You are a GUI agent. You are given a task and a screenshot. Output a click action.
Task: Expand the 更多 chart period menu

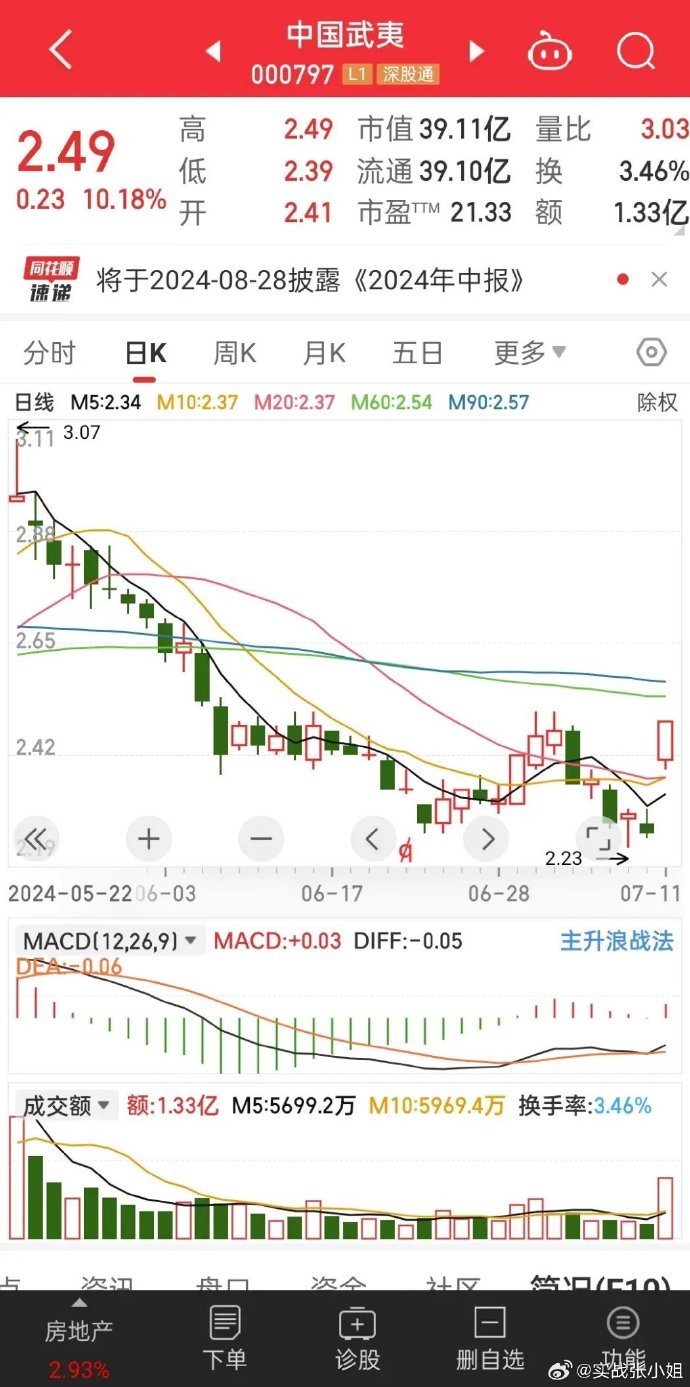click(529, 353)
